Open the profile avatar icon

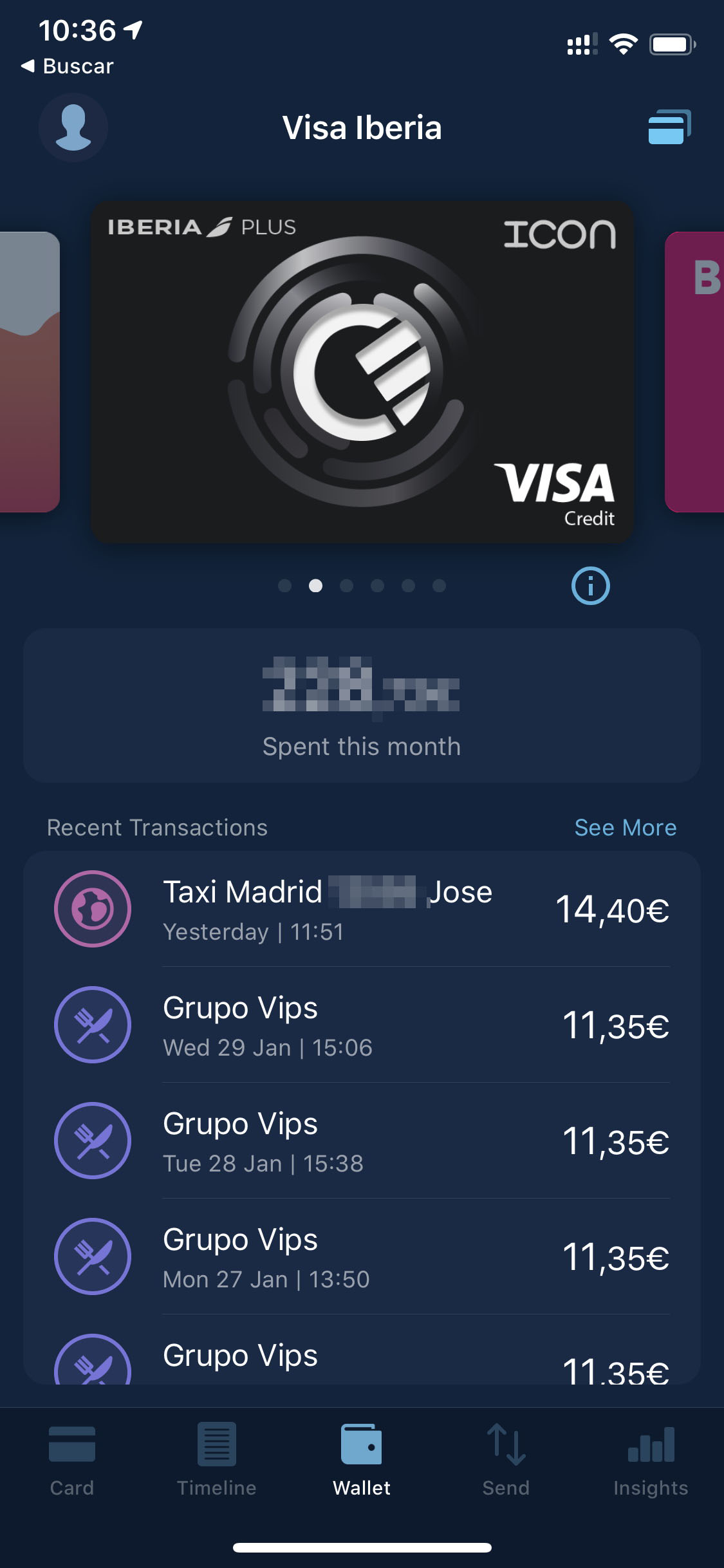[x=73, y=127]
